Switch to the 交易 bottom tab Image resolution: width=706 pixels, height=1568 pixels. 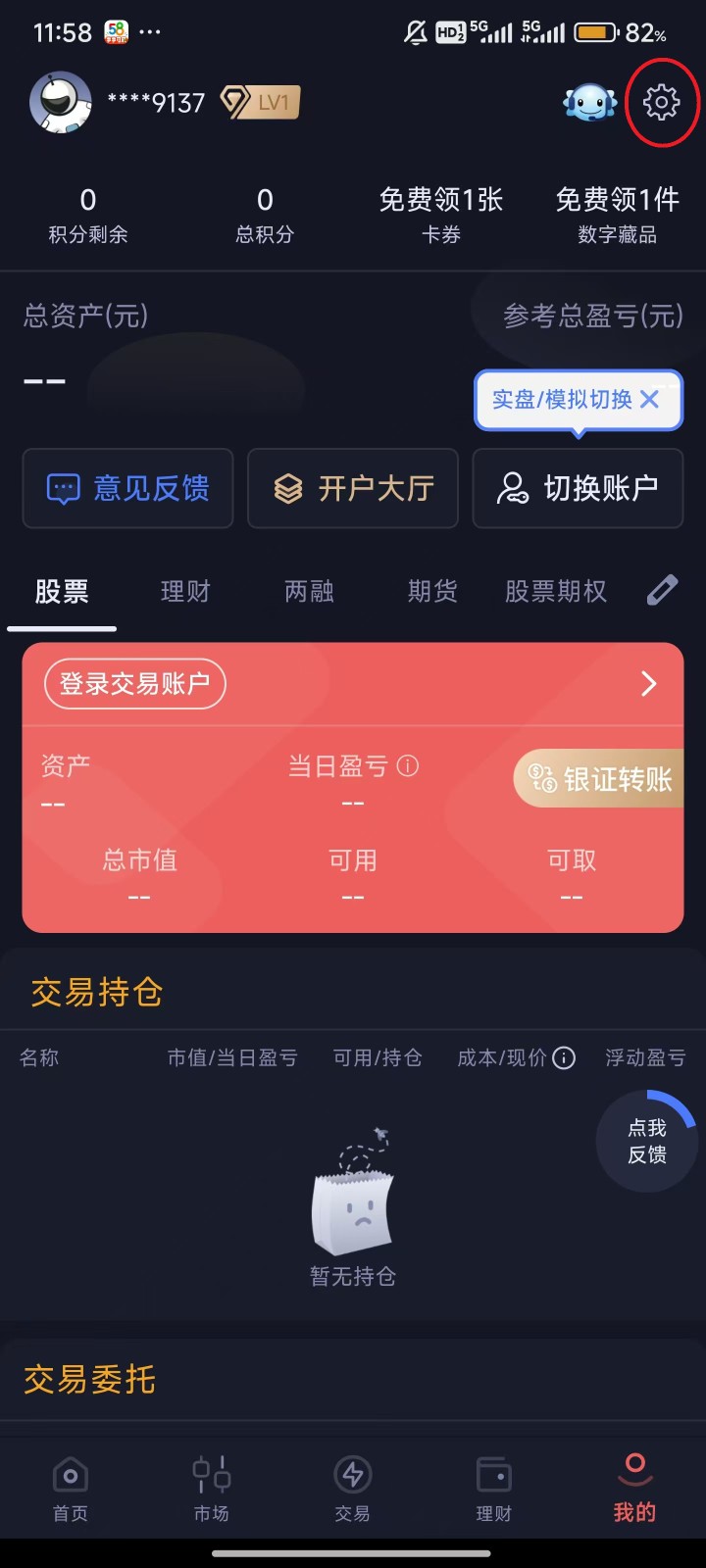352,1490
